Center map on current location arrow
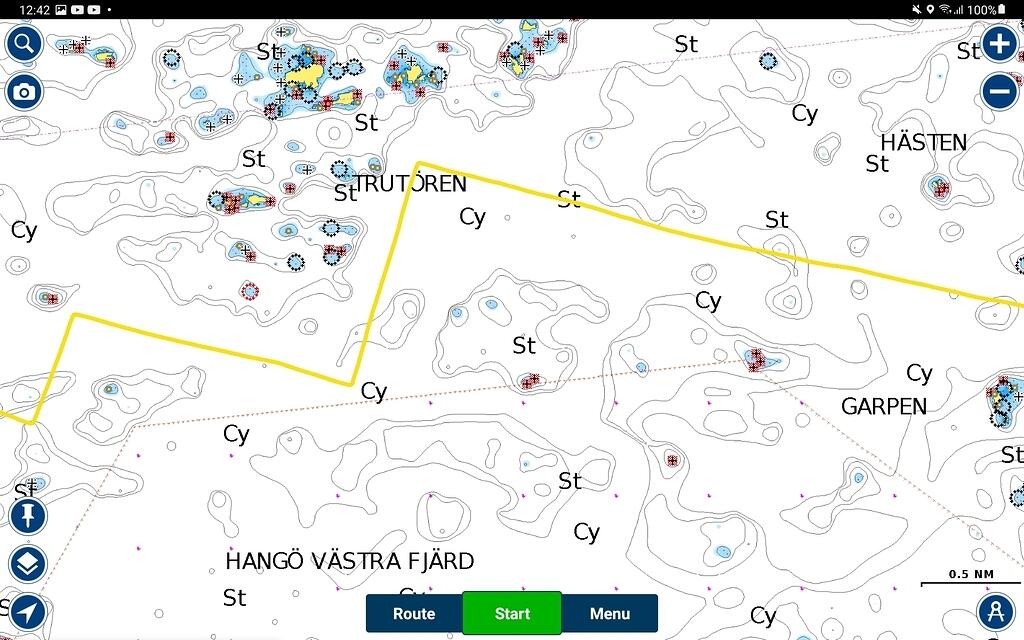The height and width of the screenshot is (640, 1024). tap(28, 612)
